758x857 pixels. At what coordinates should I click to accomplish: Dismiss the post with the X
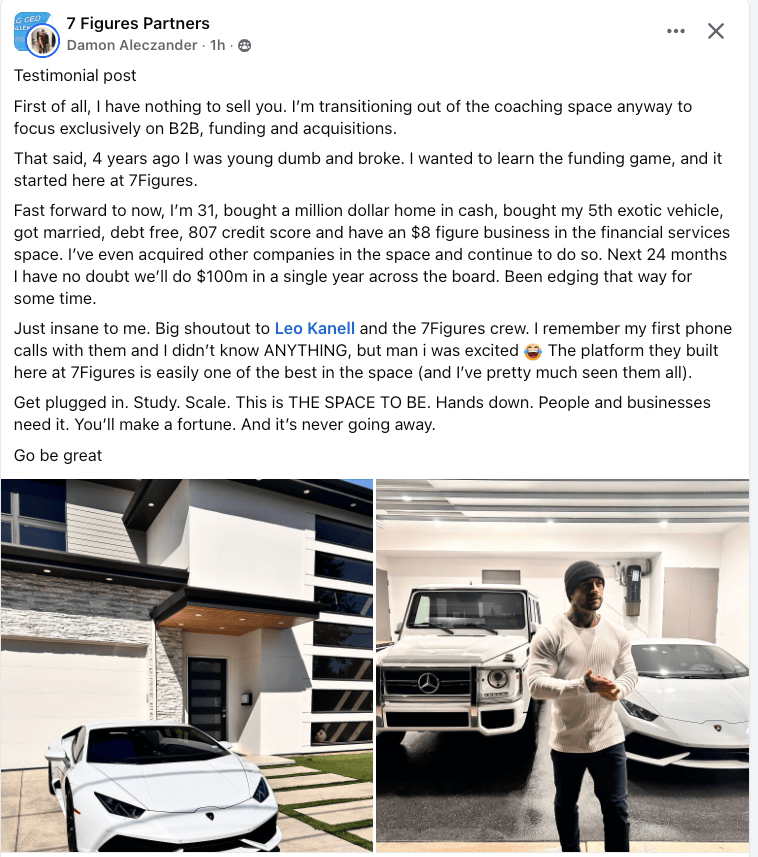coord(716,31)
